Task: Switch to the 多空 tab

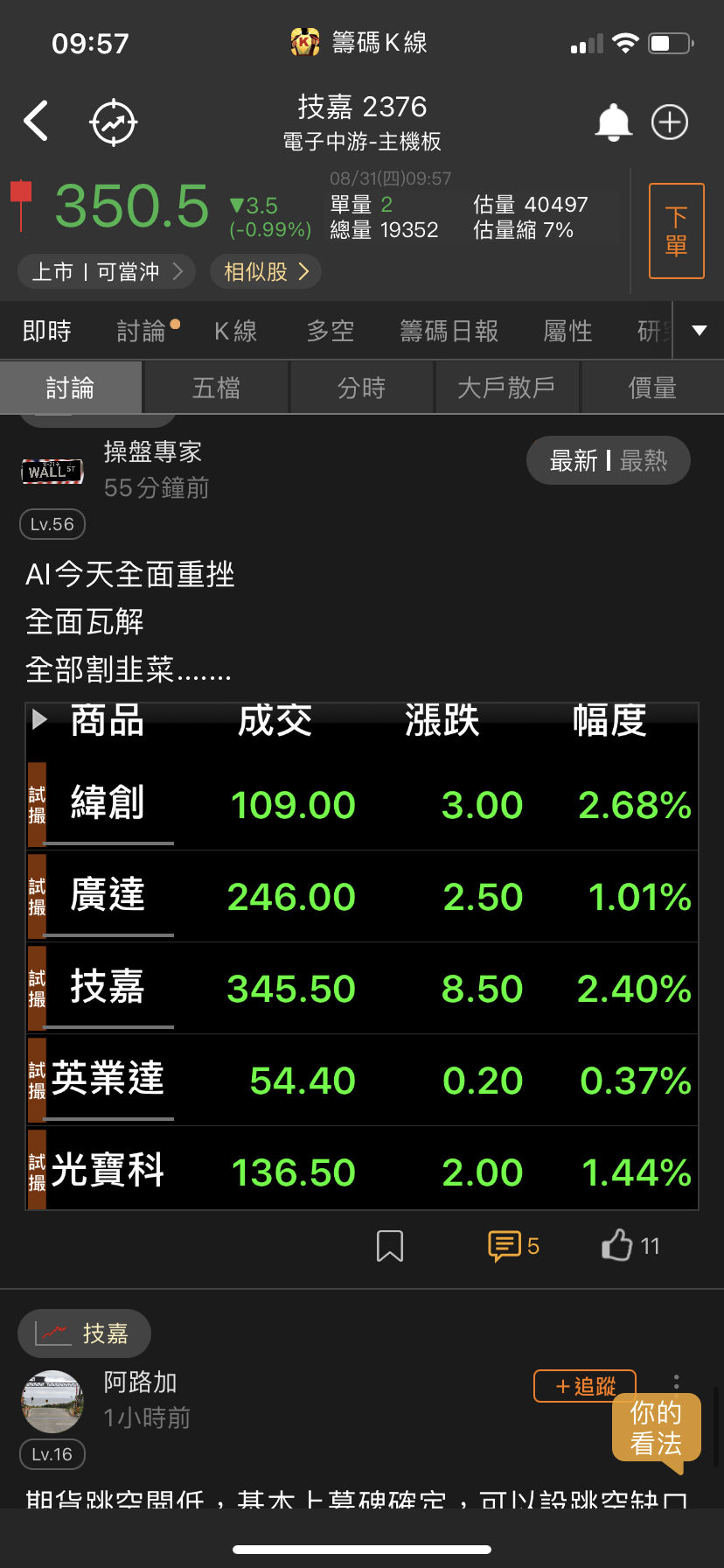Action: 331,331
